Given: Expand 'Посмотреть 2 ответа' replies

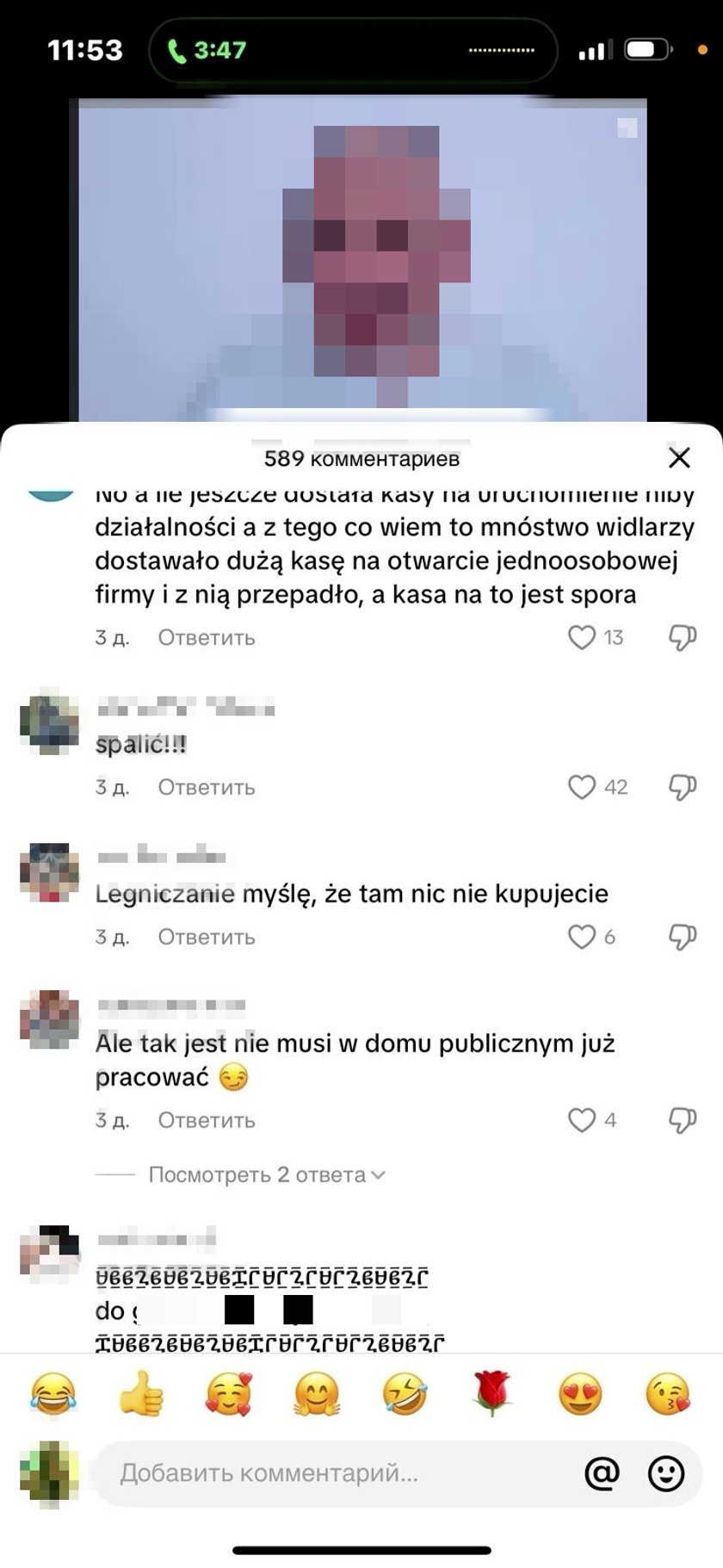Looking at the screenshot, I should point(266,1174).
